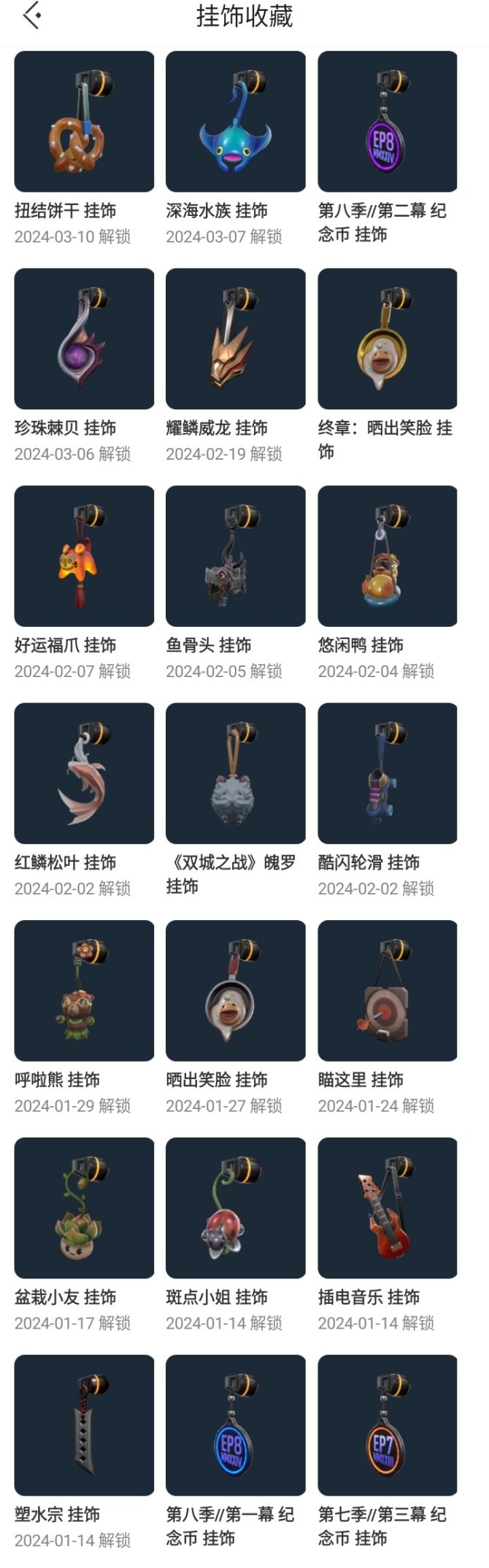Select 瞄这里 挂饰 tile

click(x=387, y=990)
